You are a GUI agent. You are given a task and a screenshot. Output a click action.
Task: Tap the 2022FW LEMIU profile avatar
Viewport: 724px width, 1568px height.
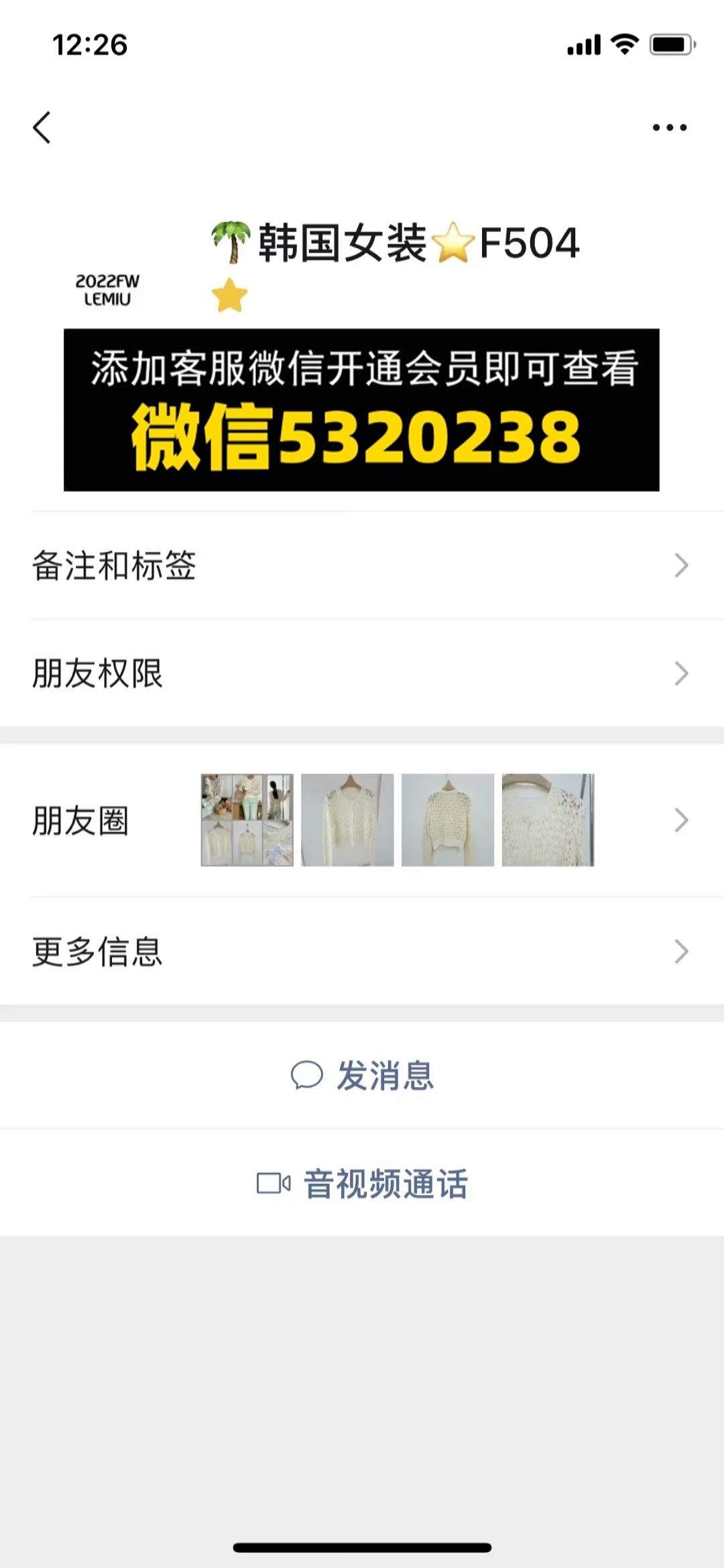point(107,290)
